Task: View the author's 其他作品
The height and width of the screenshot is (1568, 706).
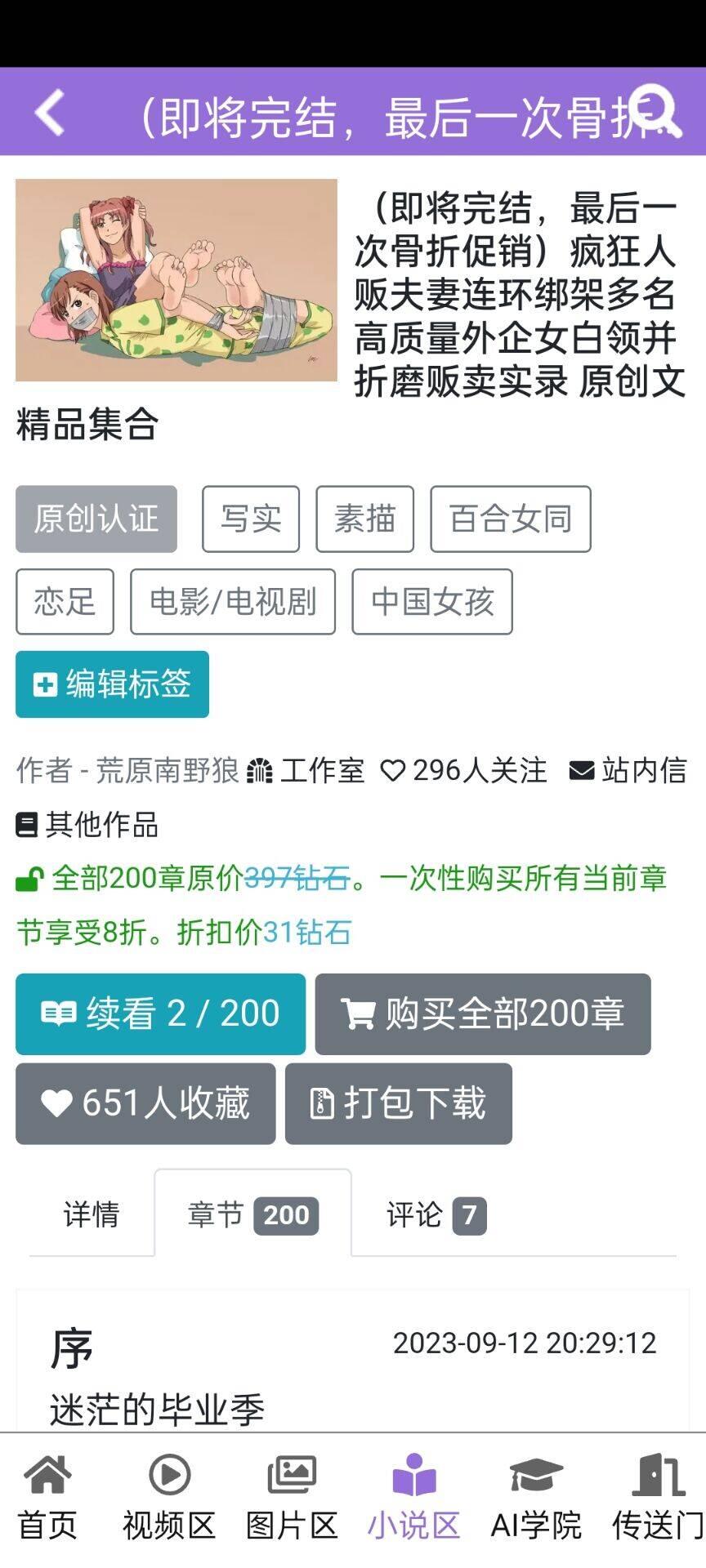Action: coord(87,825)
